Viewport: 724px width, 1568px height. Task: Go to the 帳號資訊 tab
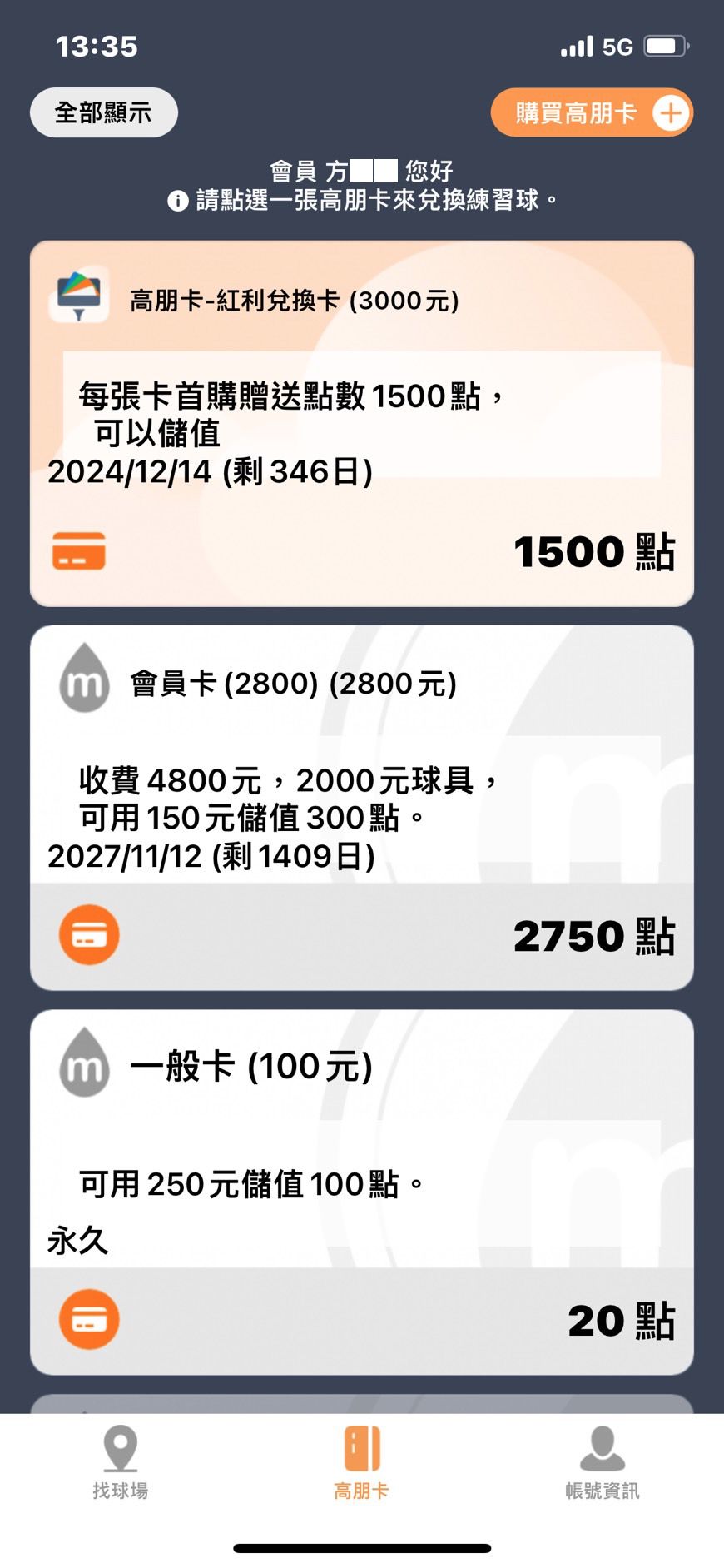[x=602, y=1461]
